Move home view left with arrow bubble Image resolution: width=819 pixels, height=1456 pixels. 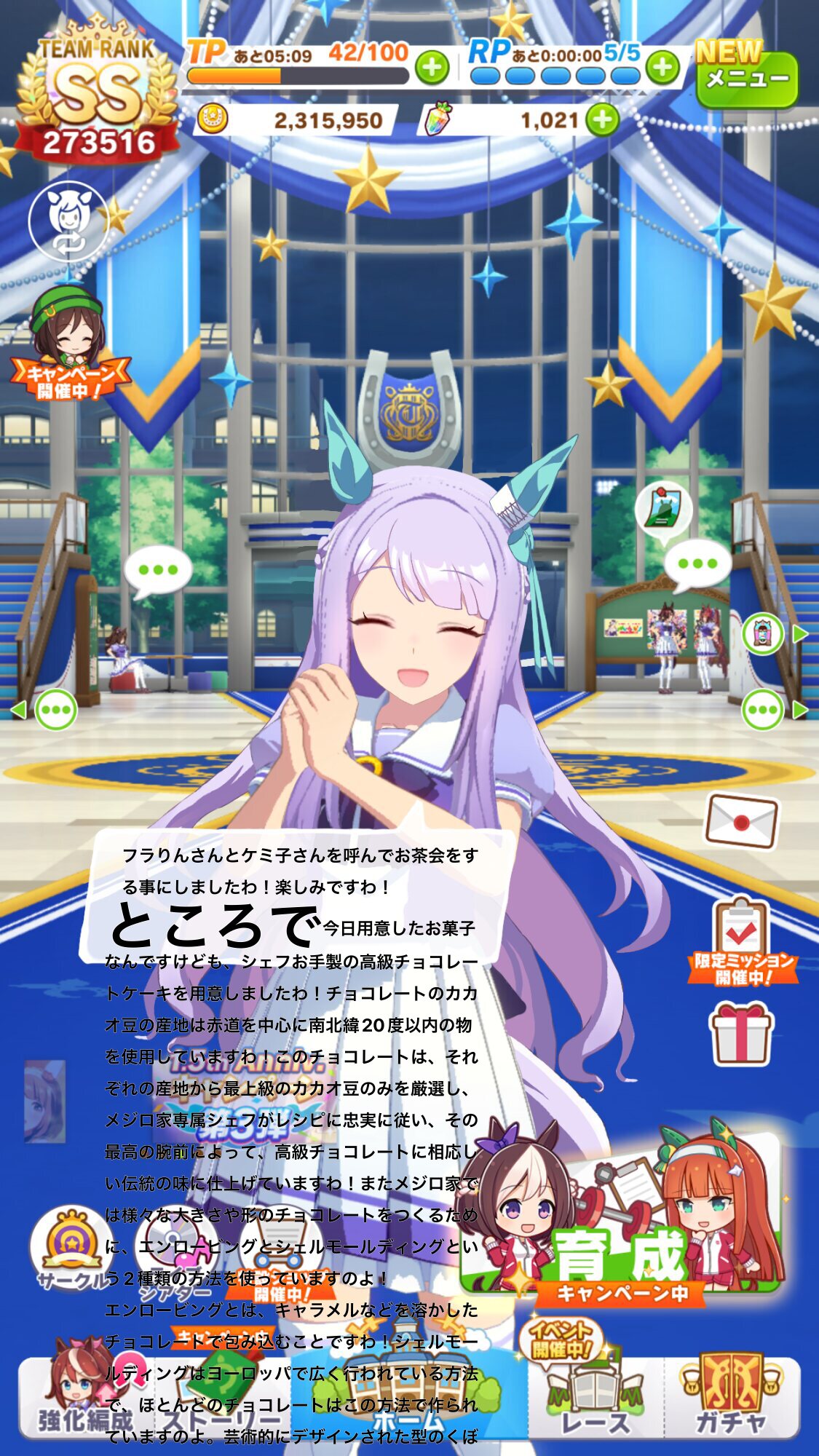pos(47,709)
